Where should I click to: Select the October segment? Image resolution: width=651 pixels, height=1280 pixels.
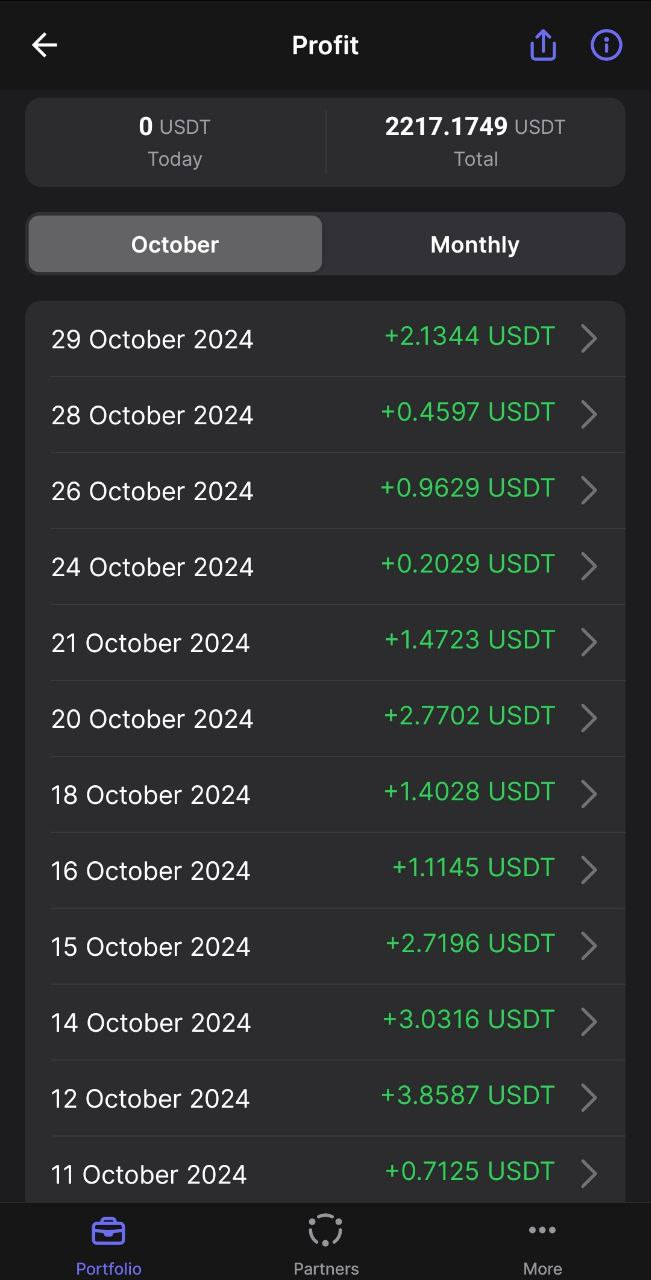pos(175,244)
